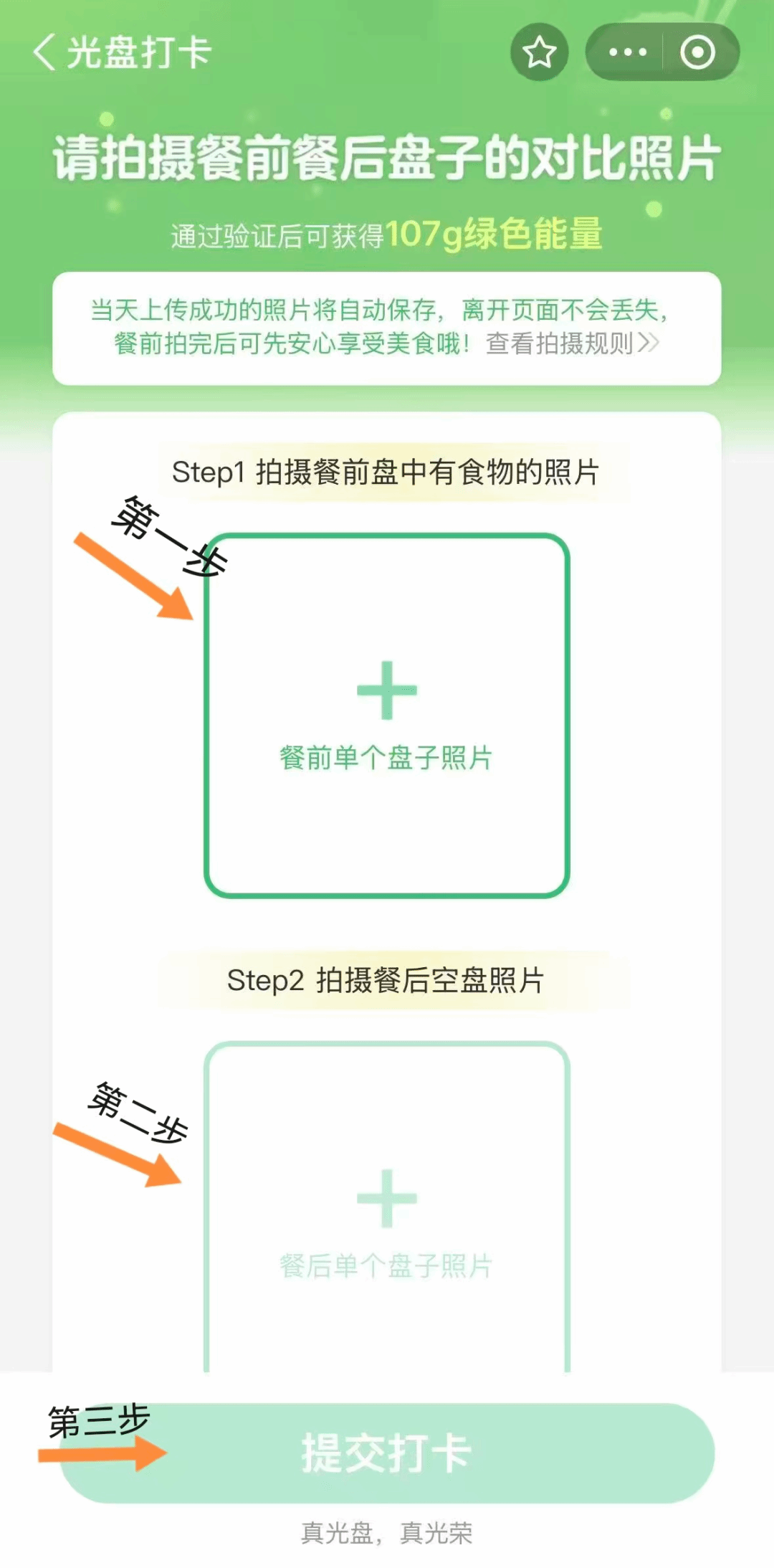
Task: Add 餐前单个盘子照片 photo
Action: (x=387, y=715)
